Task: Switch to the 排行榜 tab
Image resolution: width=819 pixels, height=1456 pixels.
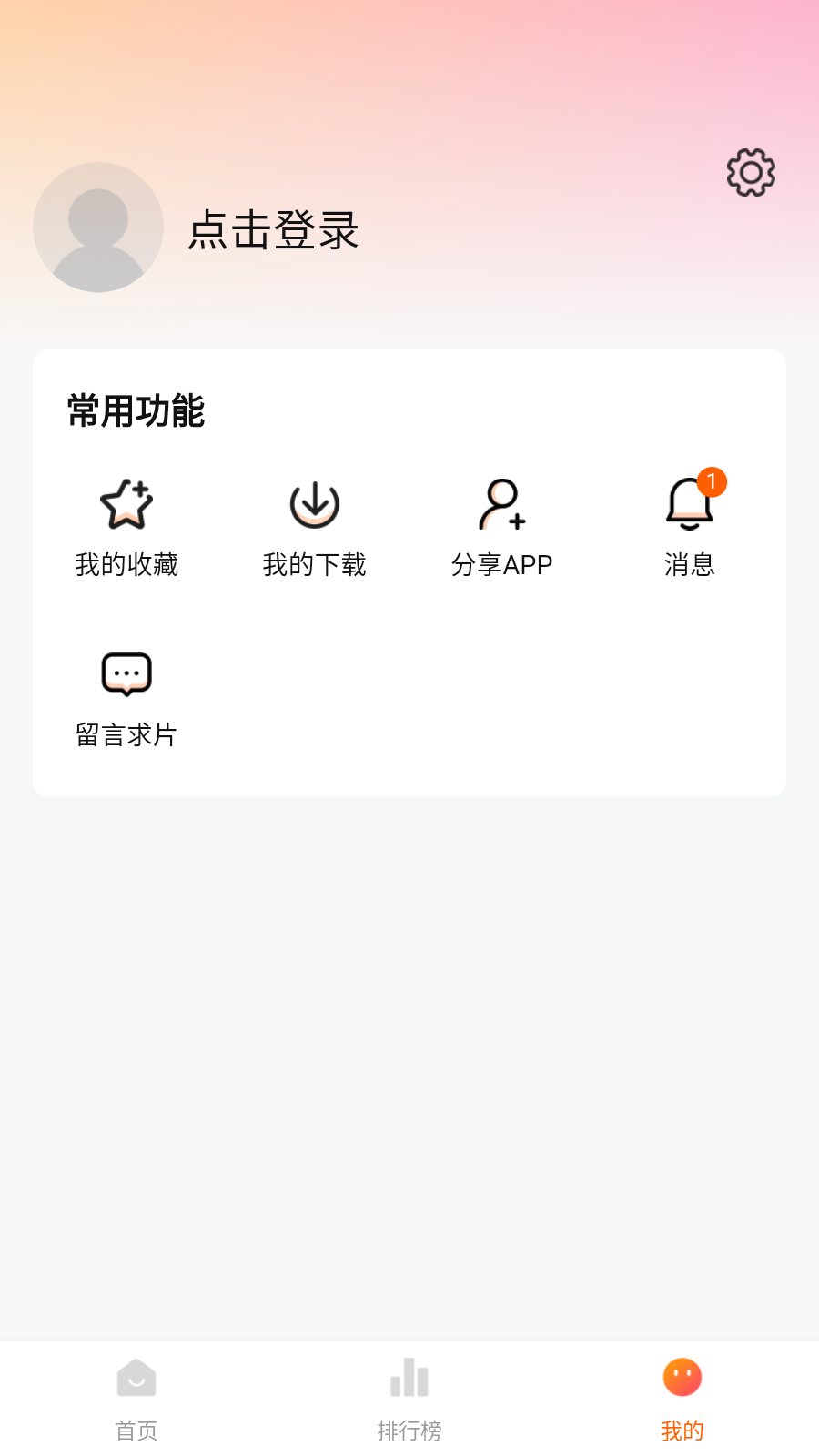Action: tap(409, 1401)
